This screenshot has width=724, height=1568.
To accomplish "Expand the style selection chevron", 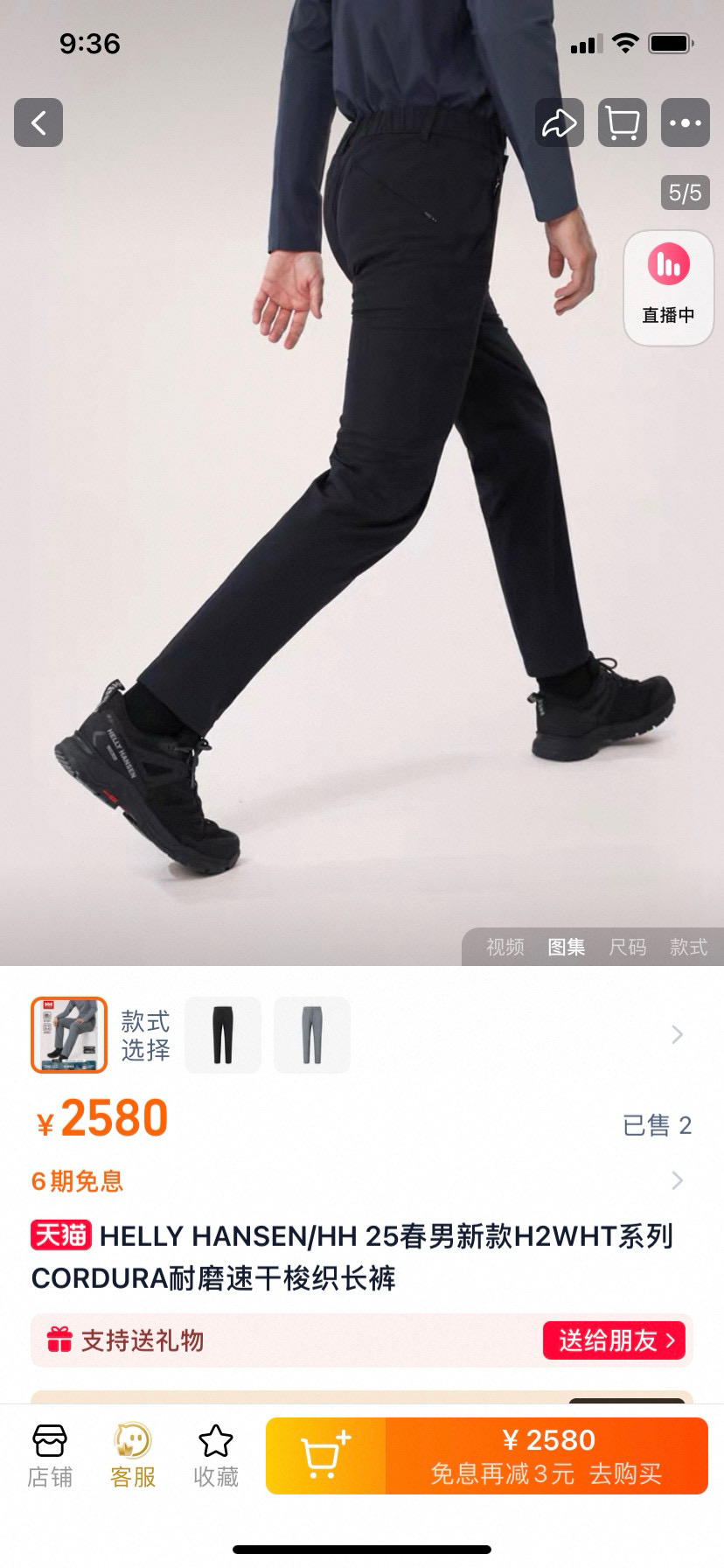I will point(677,1035).
